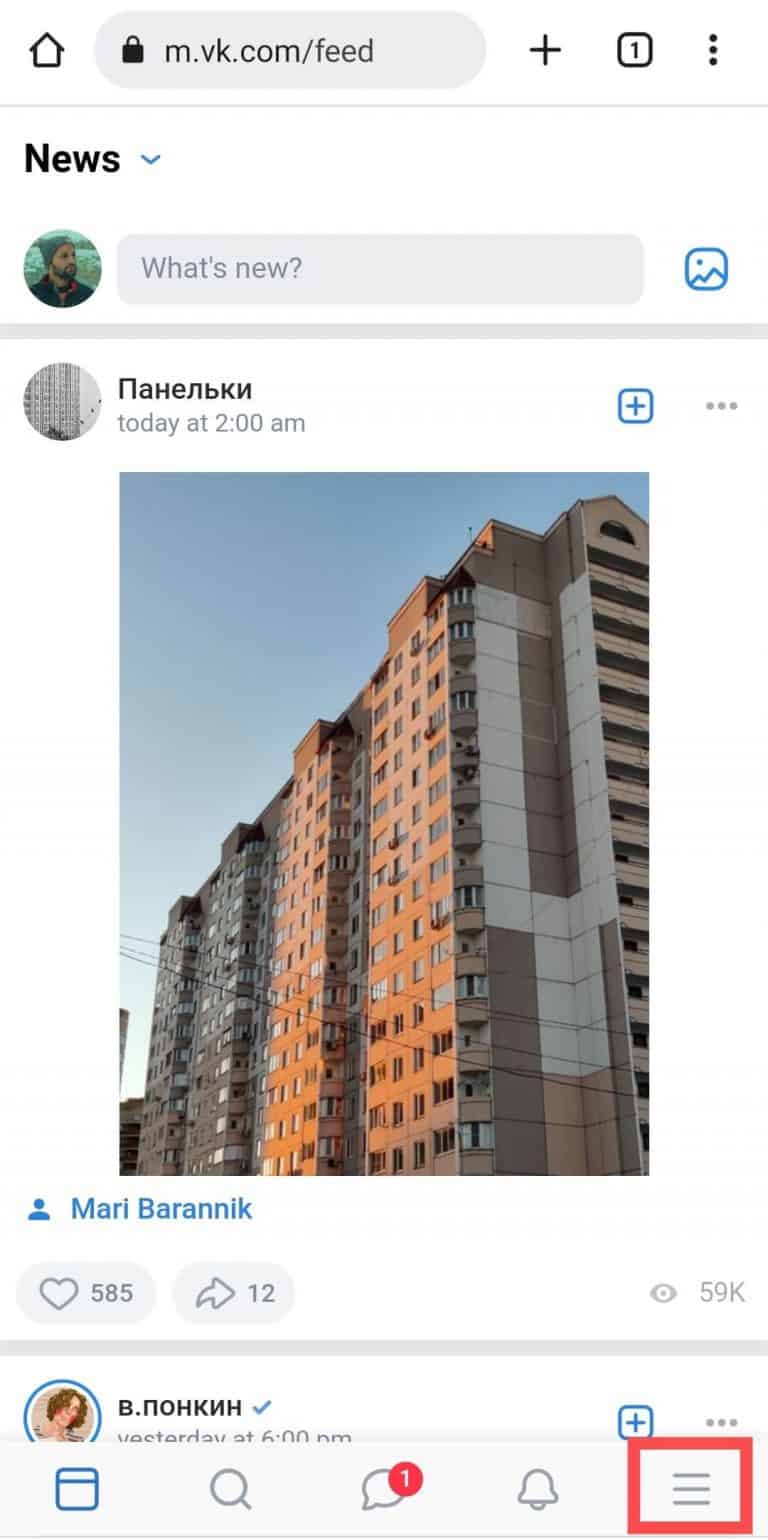
Task: Expand the News feed dropdown
Action: pos(151,159)
